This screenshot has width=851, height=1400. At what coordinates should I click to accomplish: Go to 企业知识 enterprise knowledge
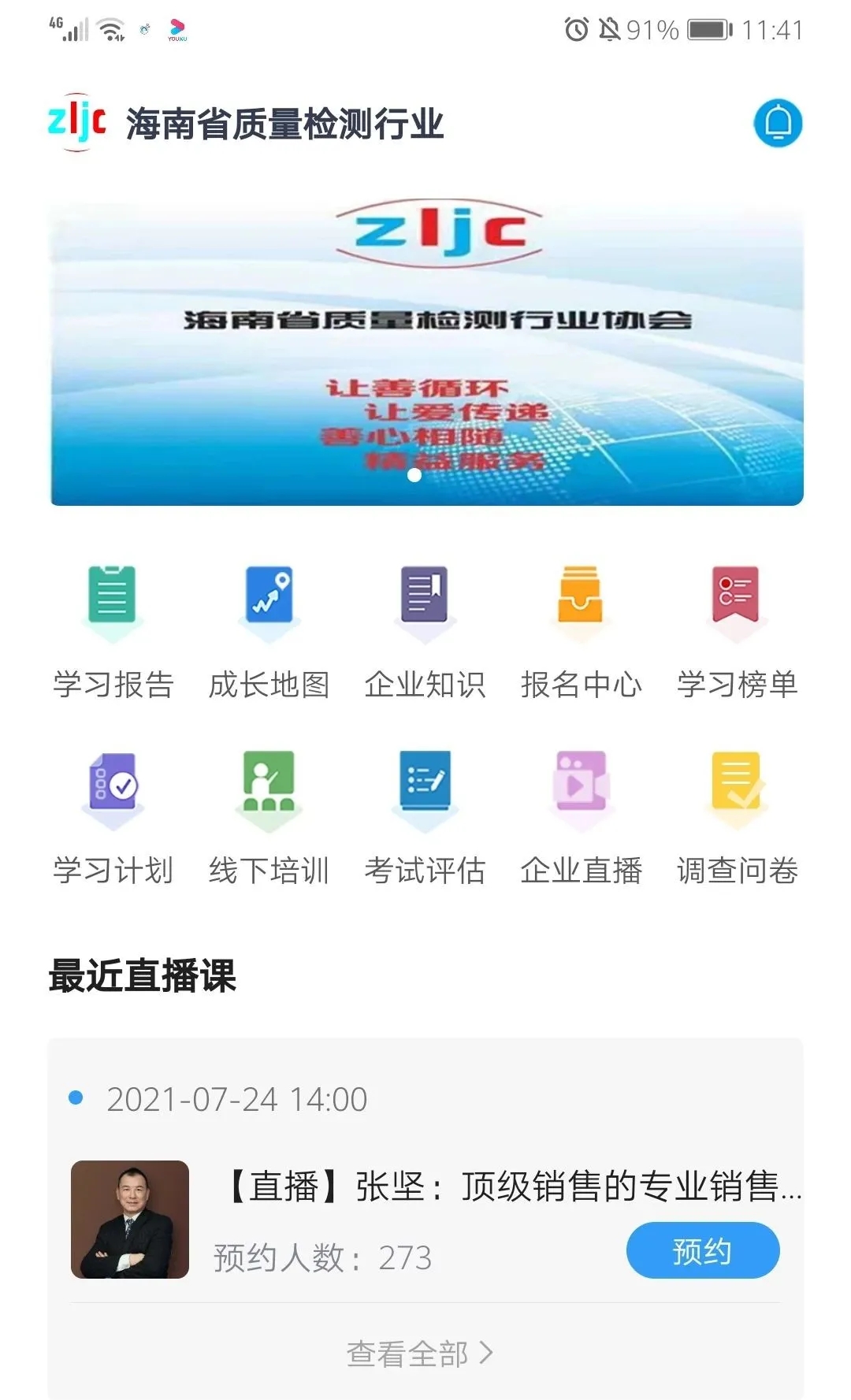425,632
